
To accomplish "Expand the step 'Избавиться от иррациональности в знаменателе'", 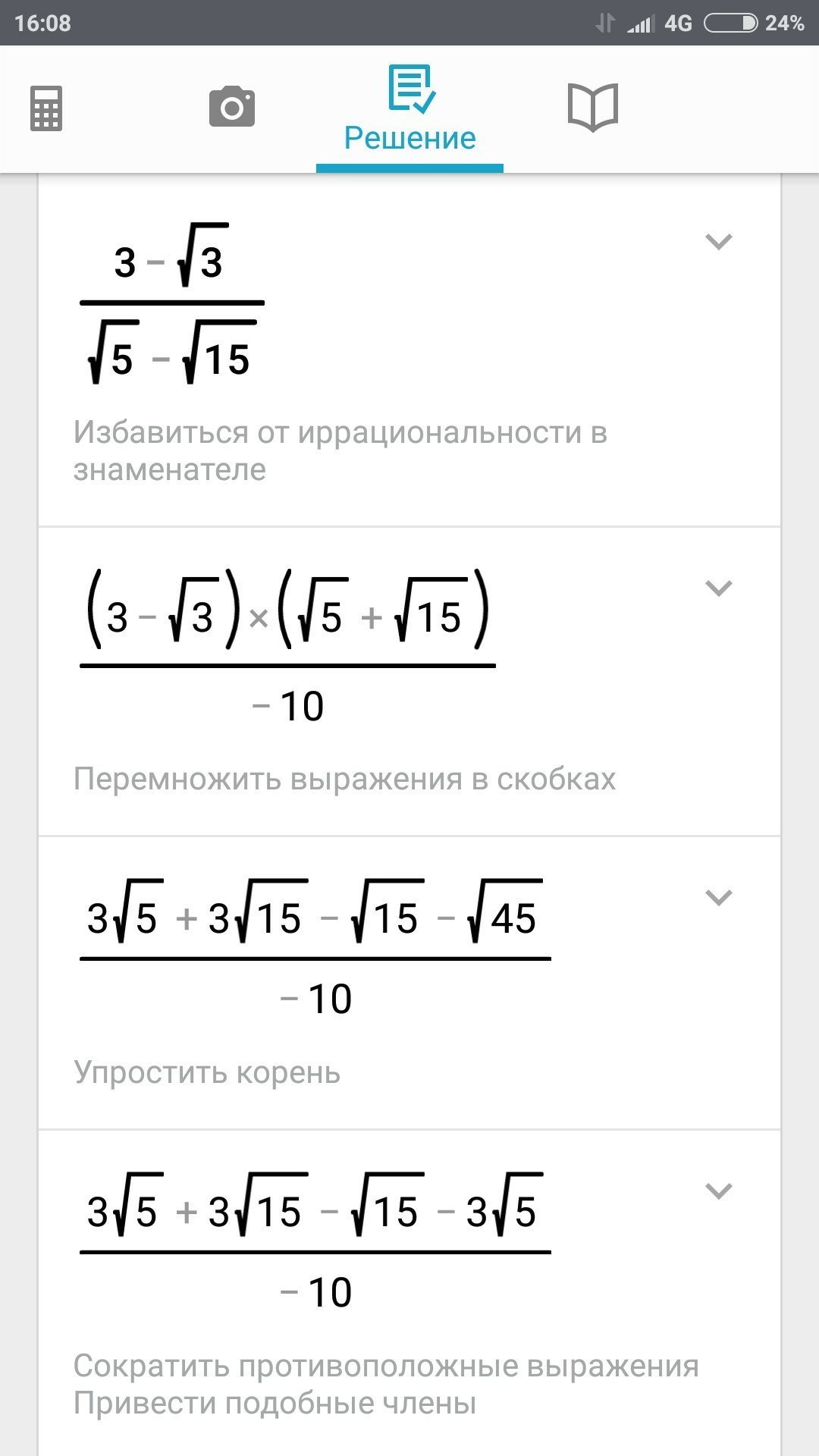I will (718, 242).
